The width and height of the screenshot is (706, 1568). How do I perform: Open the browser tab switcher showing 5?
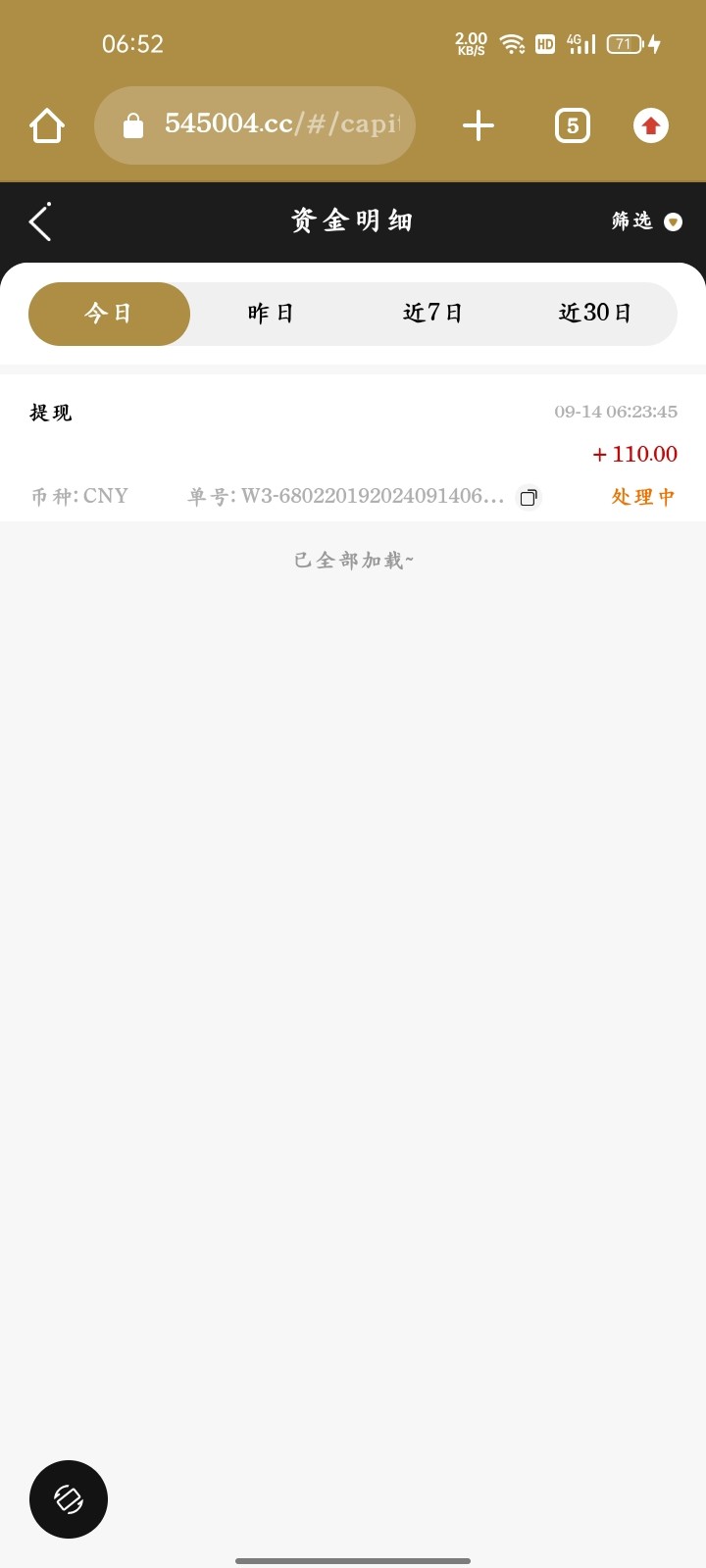[573, 125]
